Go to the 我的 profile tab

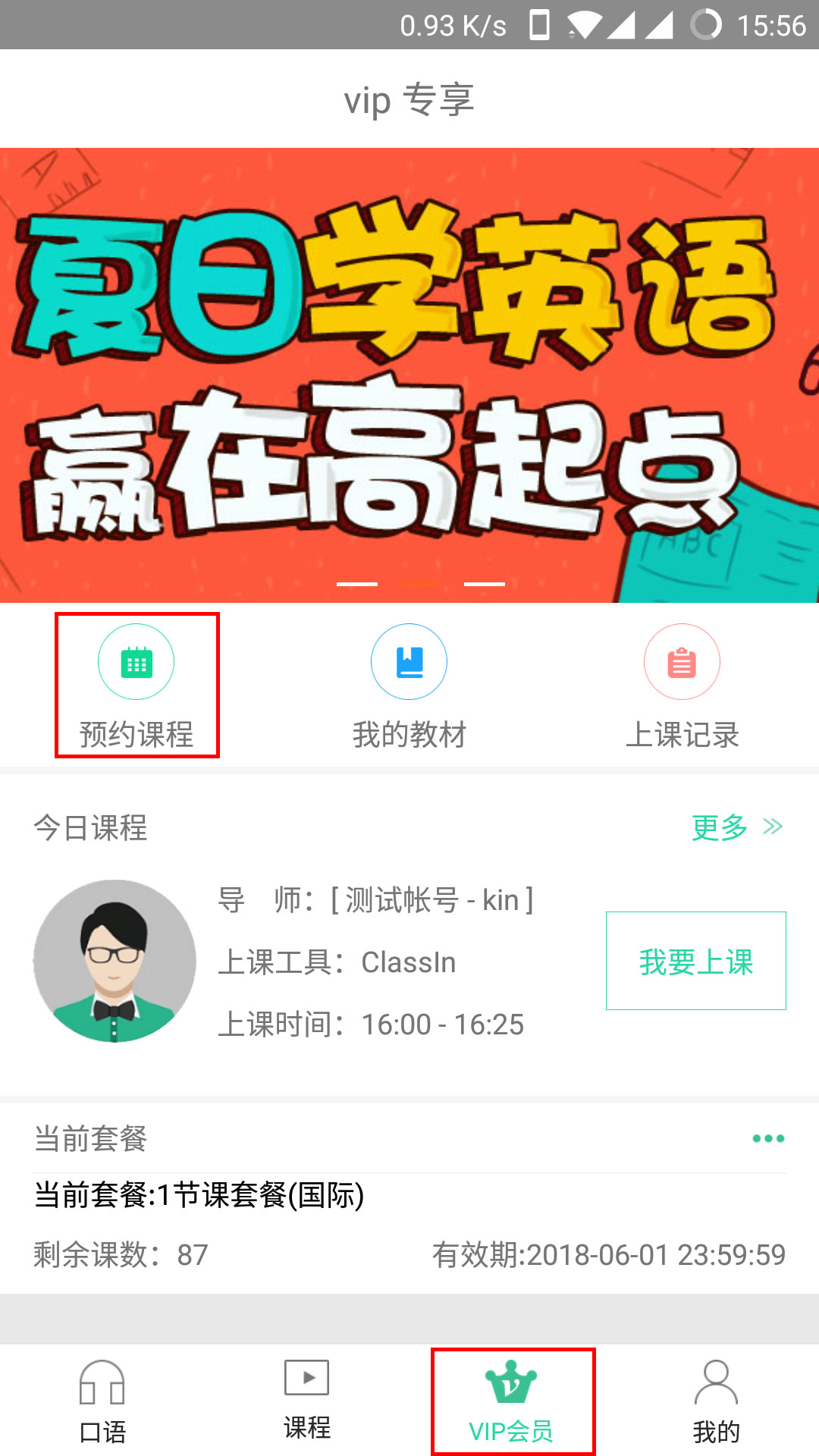pos(716,1403)
